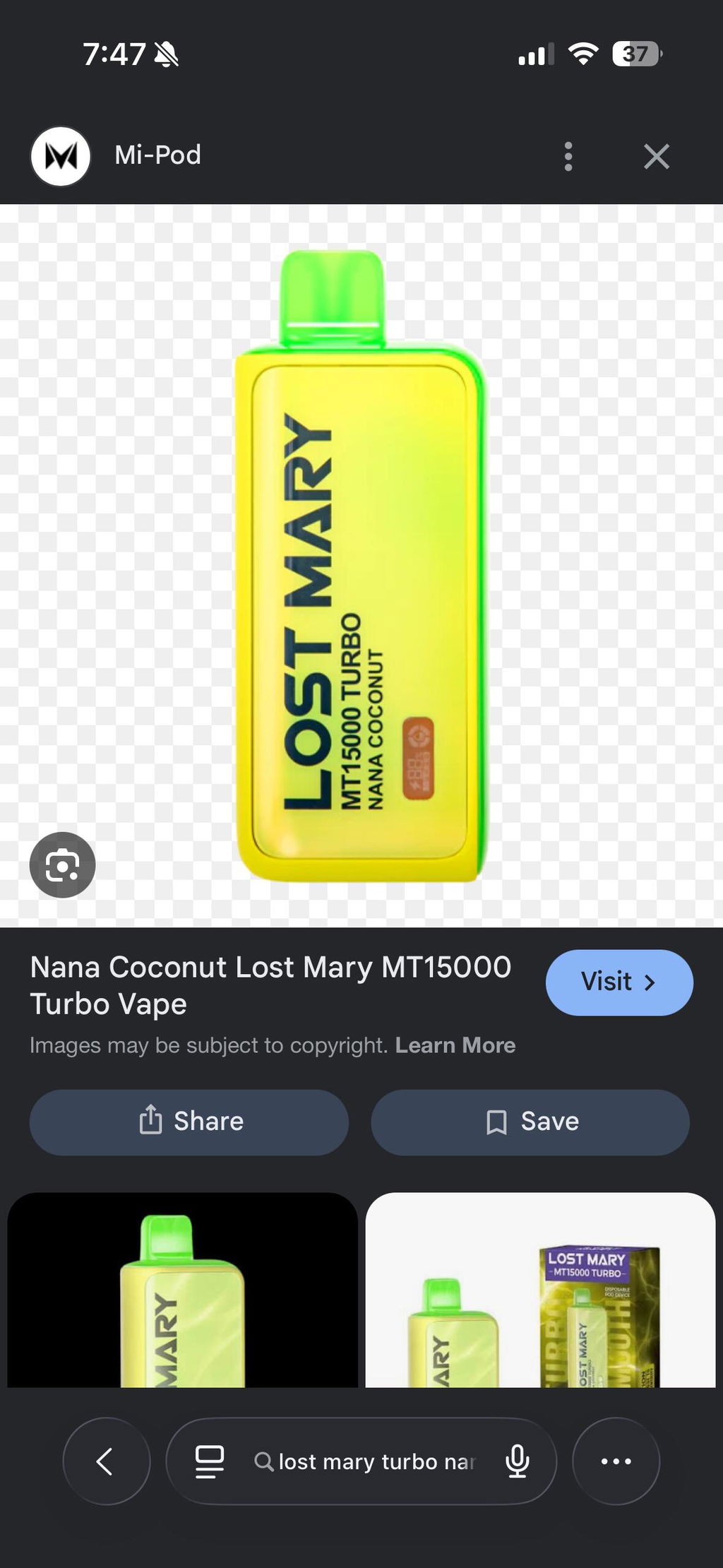Open the tabs overview icon
Image resolution: width=723 pixels, height=1568 pixels.
coord(210,1461)
